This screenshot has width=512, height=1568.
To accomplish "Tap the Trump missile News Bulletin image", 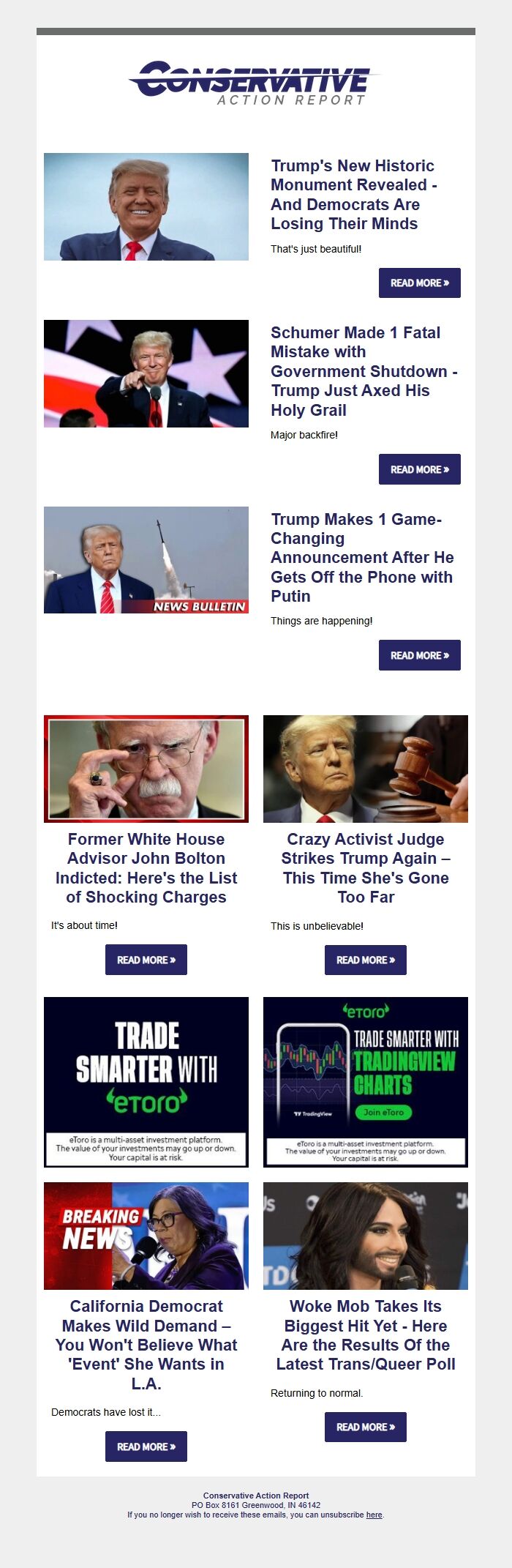I will click(146, 560).
